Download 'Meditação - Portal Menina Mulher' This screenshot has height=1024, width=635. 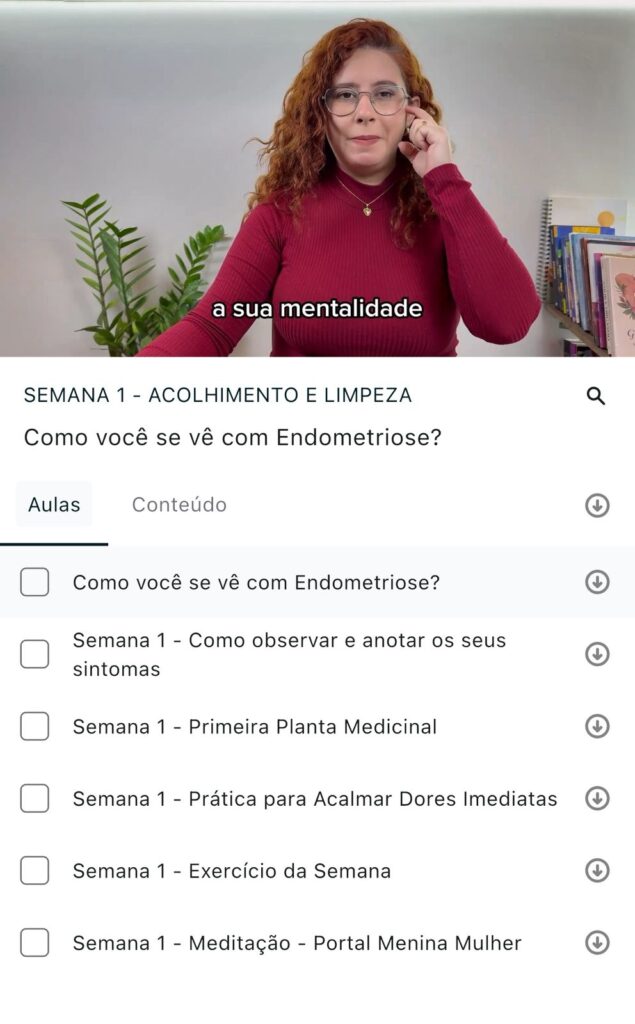(x=597, y=943)
